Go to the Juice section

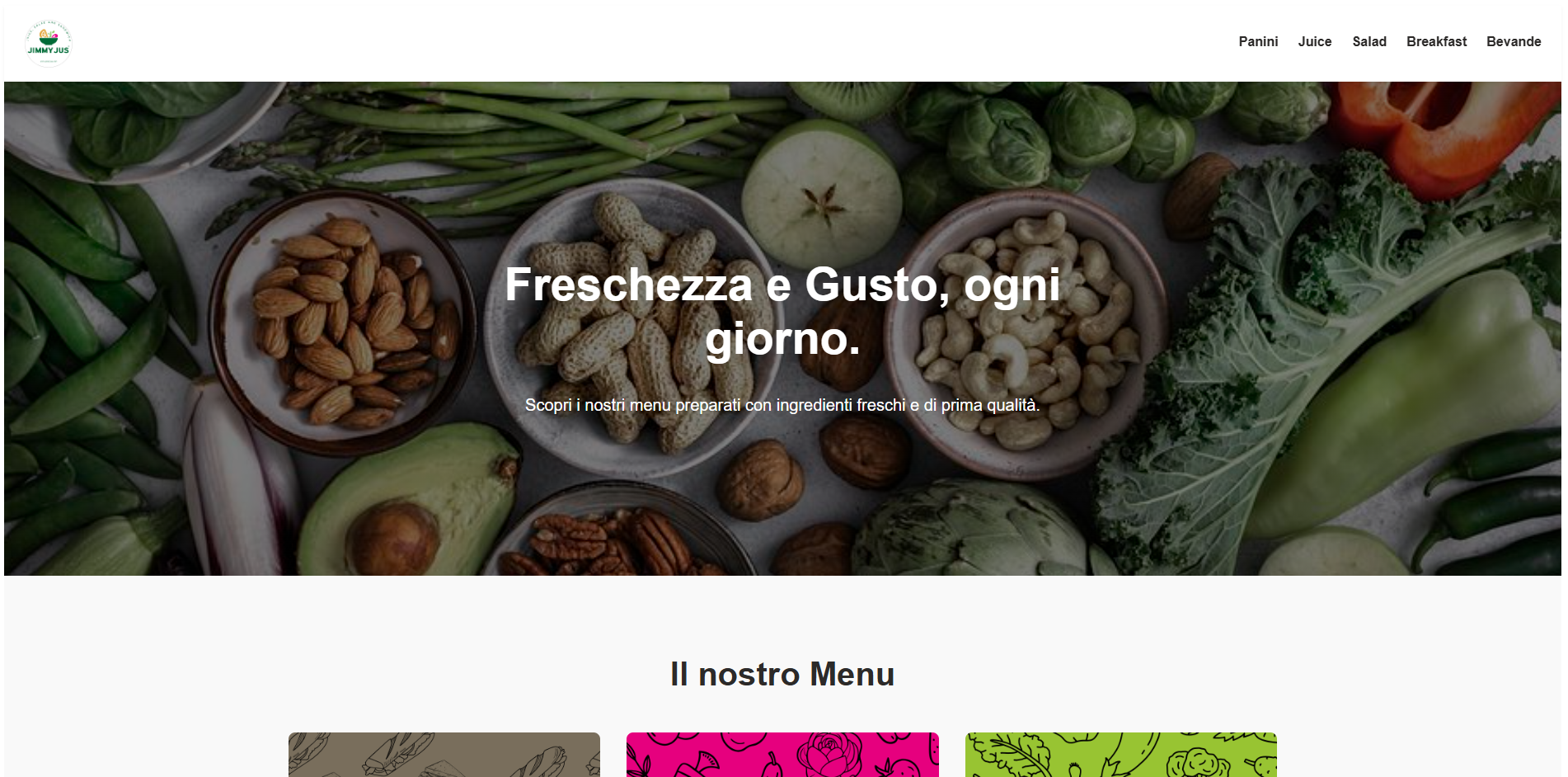pos(1314,41)
